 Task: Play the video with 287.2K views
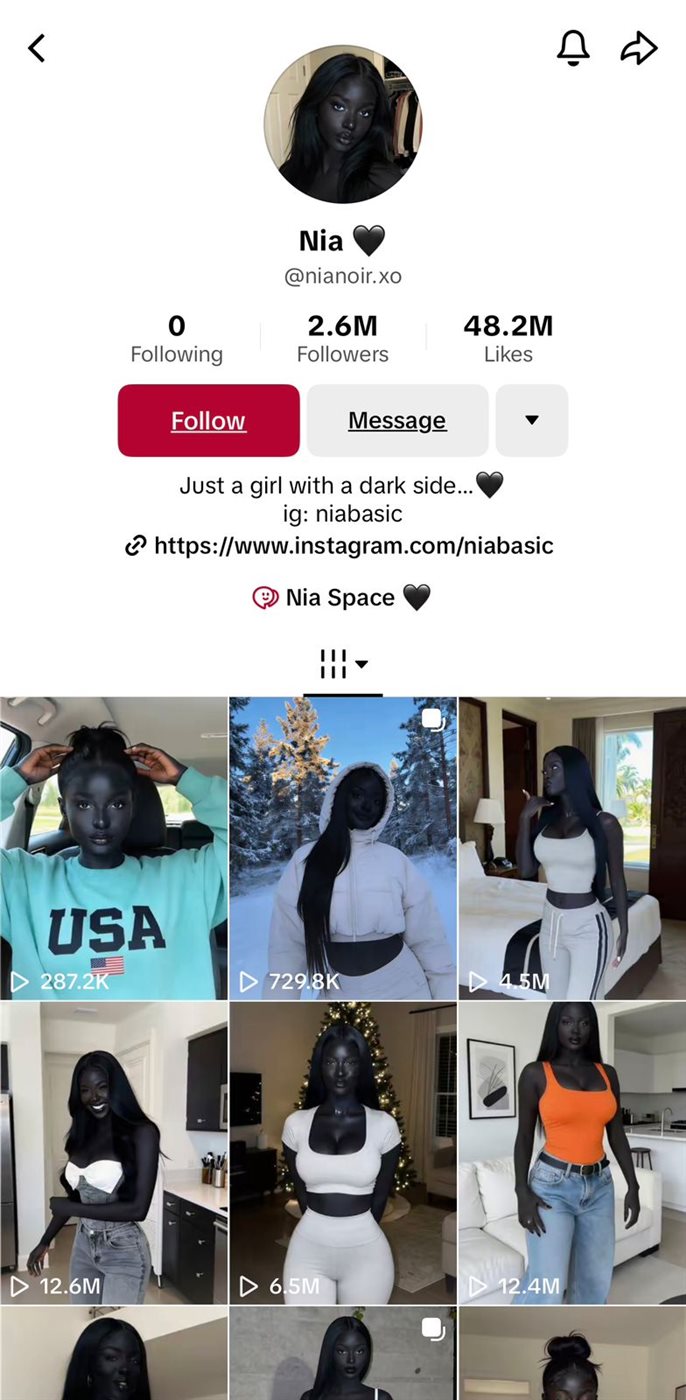tap(113, 848)
